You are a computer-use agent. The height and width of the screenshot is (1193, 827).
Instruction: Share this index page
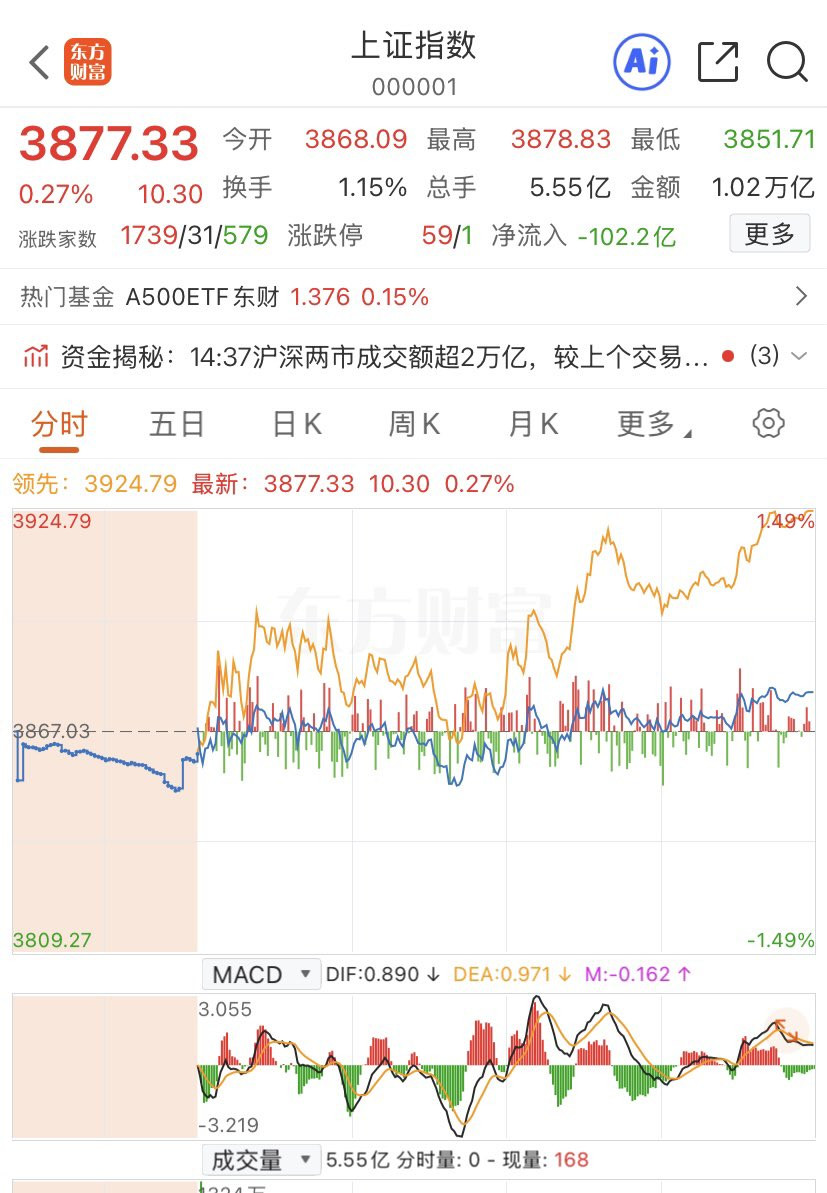[x=717, y=62]
